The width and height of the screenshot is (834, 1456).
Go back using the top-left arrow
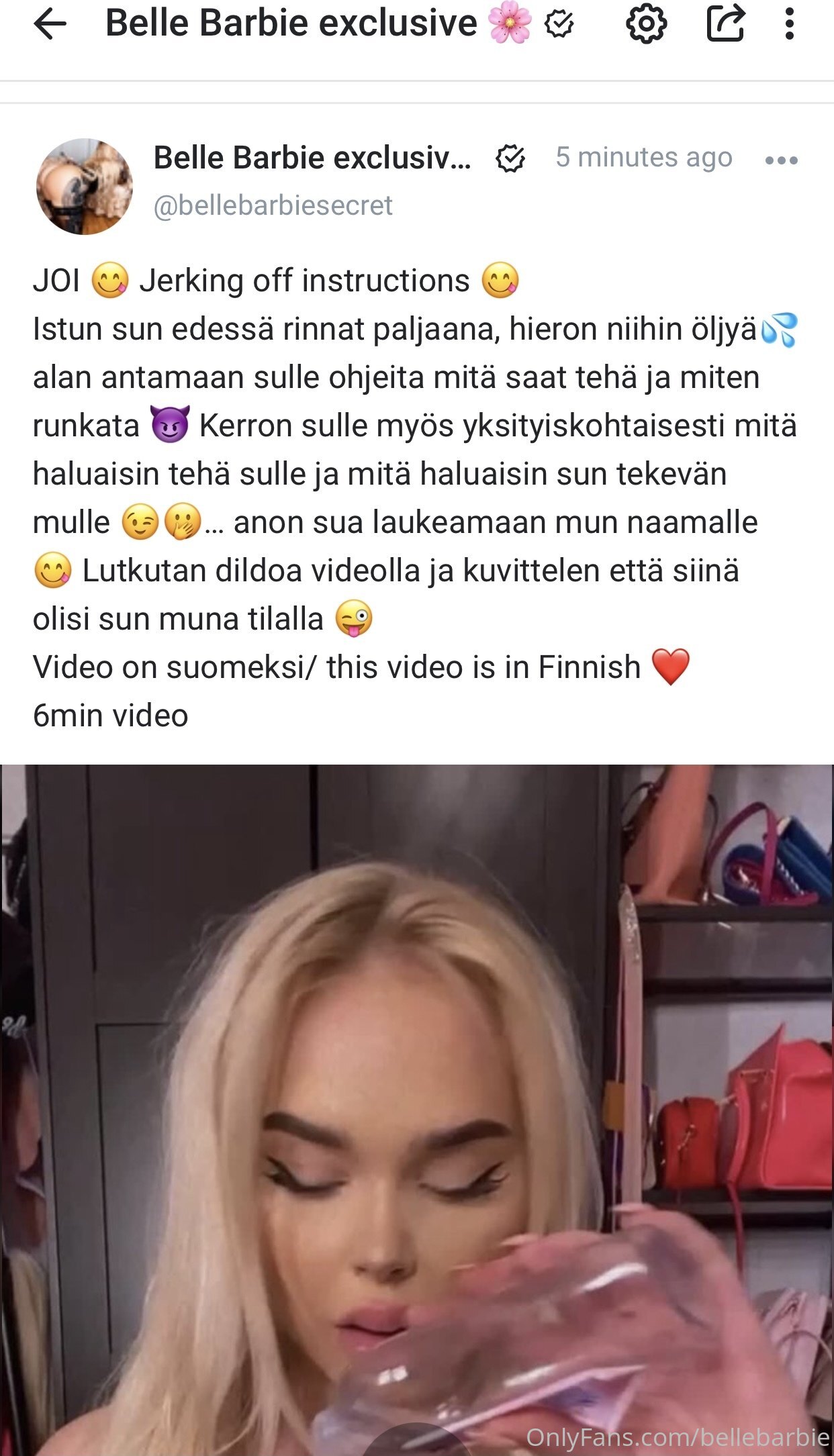pos(50,25)
